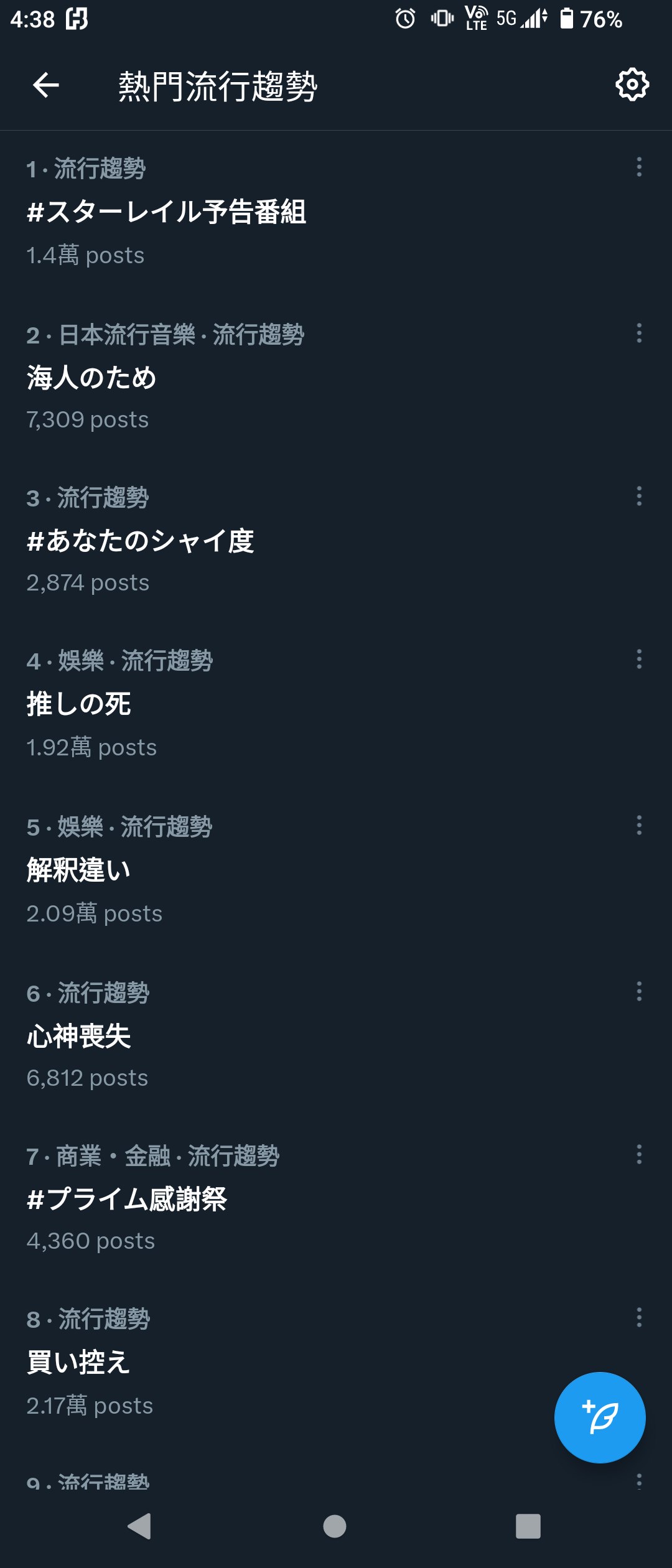Screen dimensions: 672x1568
Task: View the 買い控え trend
Action: coord(79,1363)
